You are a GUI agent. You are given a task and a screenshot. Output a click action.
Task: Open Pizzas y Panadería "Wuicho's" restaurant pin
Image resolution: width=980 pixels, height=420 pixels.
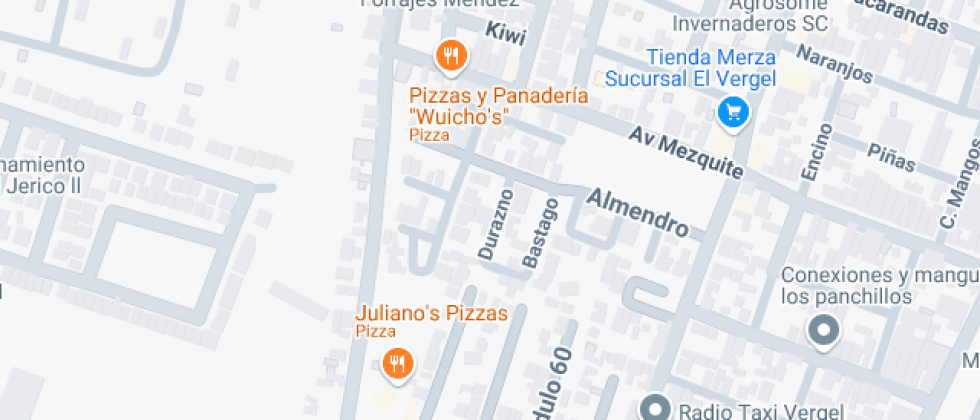(451, 56)
